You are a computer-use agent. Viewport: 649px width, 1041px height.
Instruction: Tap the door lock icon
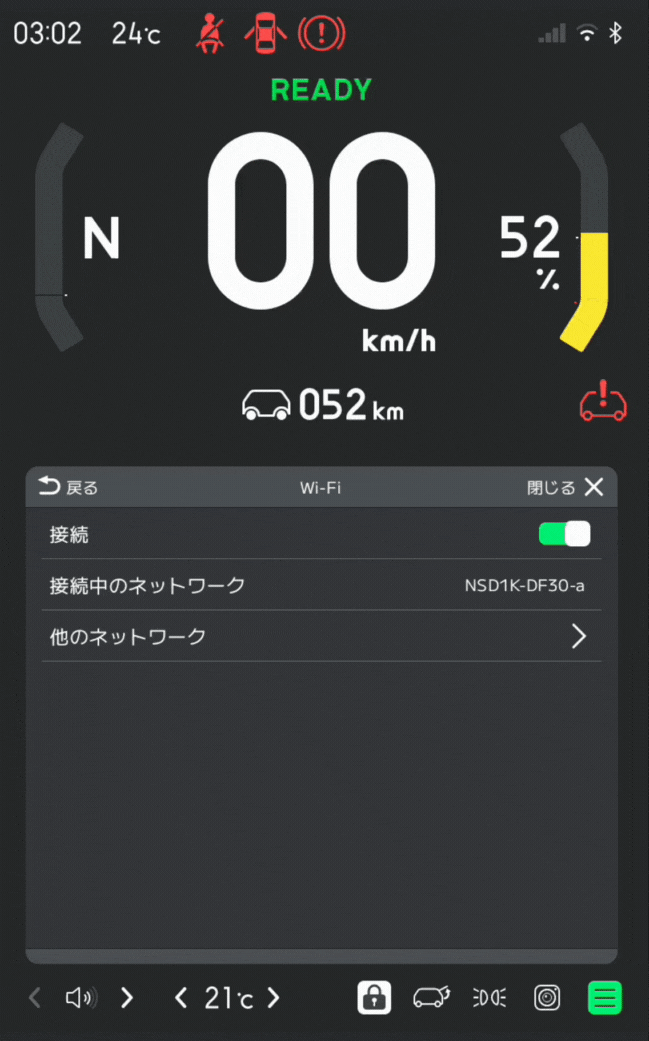(374, 997)
